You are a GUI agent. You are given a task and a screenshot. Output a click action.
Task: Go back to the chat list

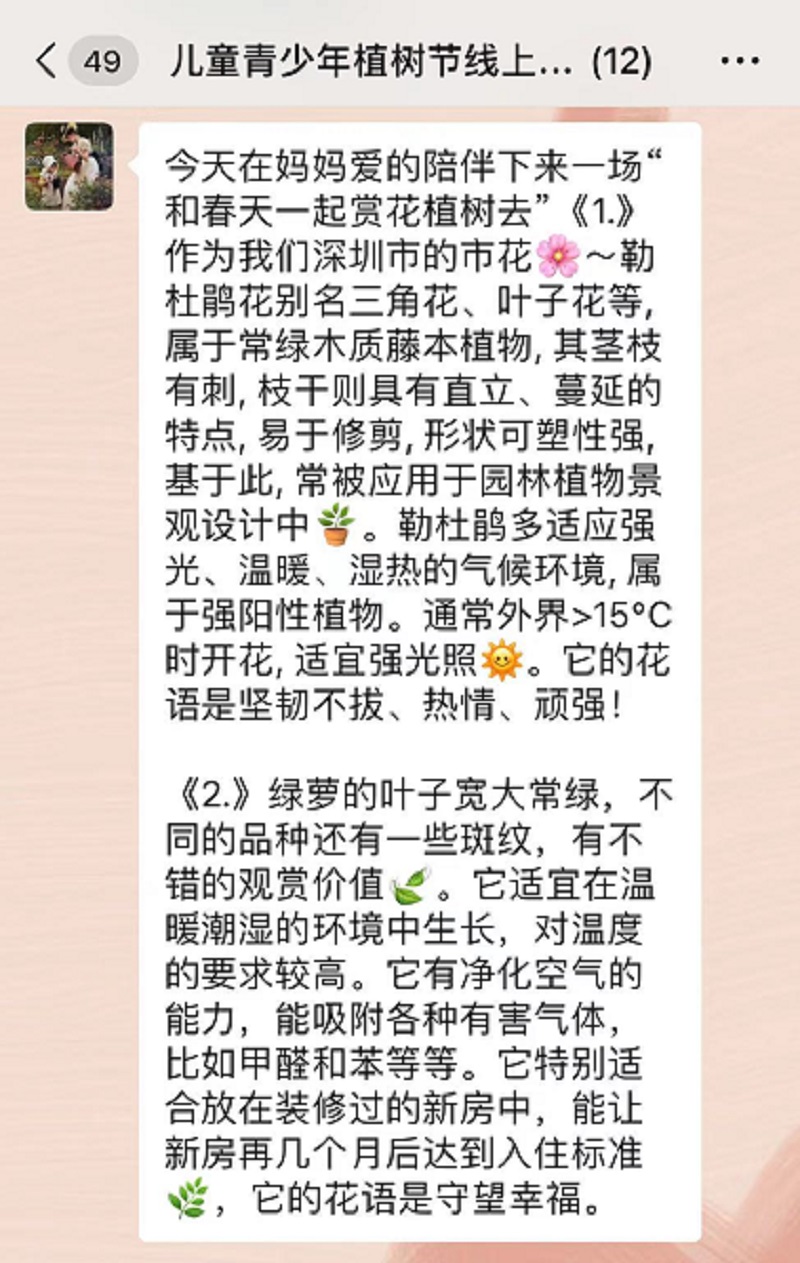[46, 62]
